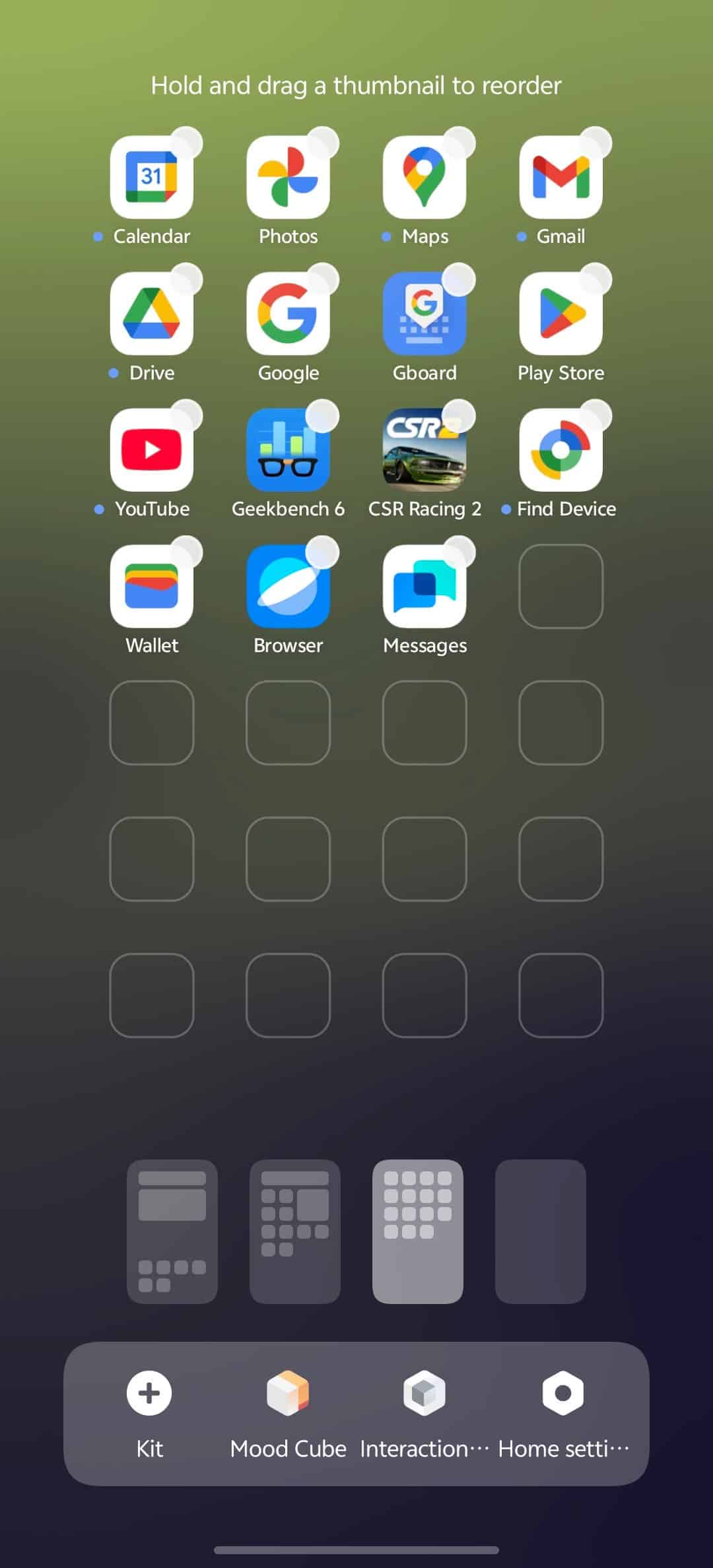Select the Wallet app icon
This screenshot has width=713, height=1568.
pyautogui.click(x=152, y=586)
